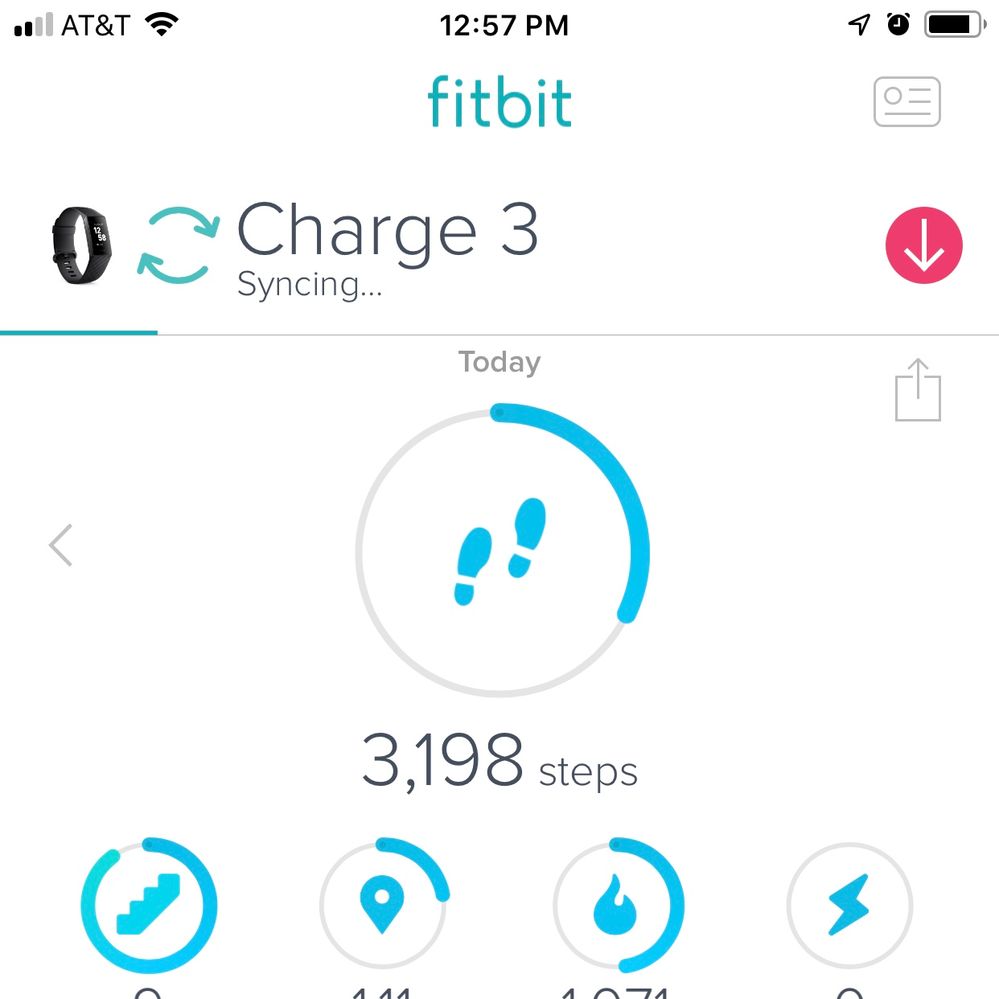This screenshot has height=999, width=999.
Task: Open the active minutes lightning tile
Action: coord(849,906)
